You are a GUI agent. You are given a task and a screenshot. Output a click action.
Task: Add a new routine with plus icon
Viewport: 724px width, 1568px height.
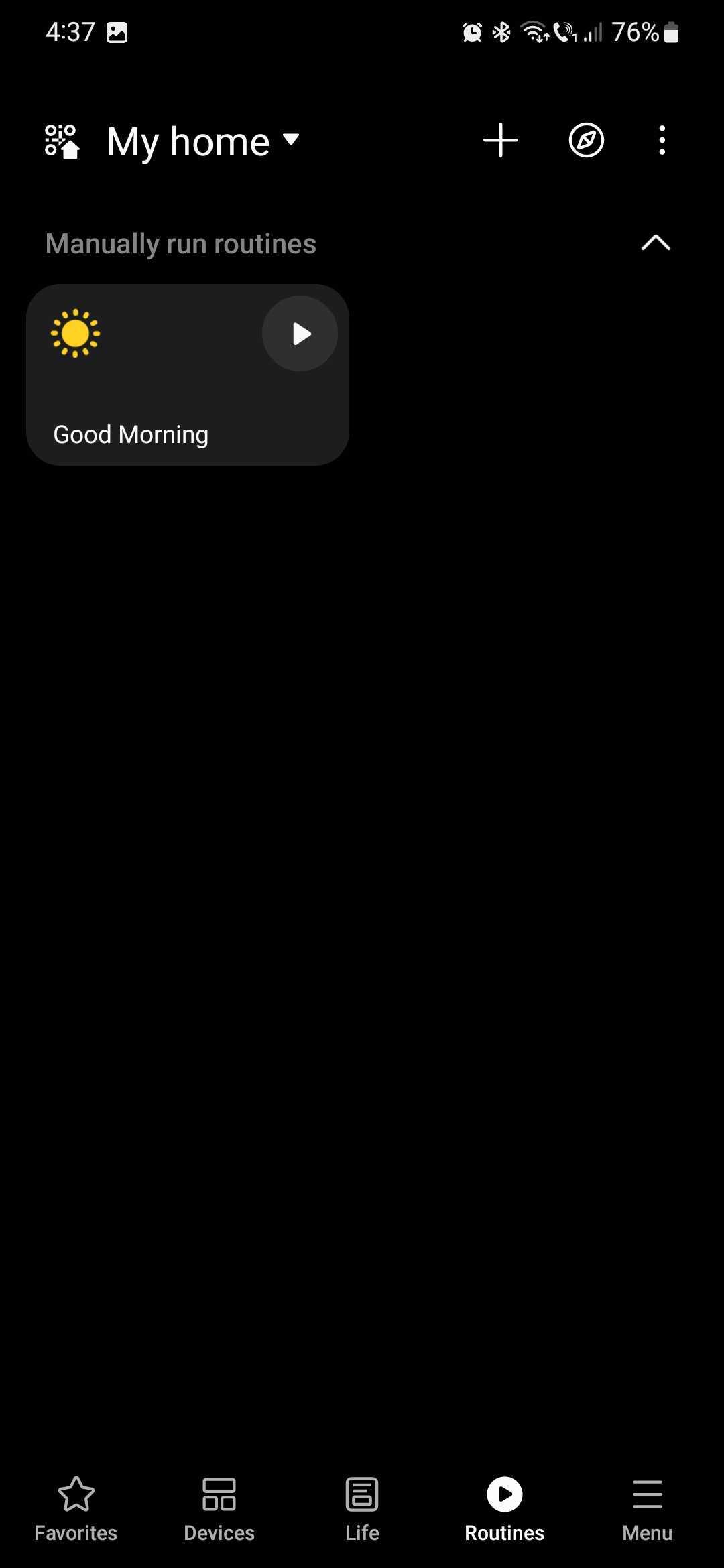501,141
